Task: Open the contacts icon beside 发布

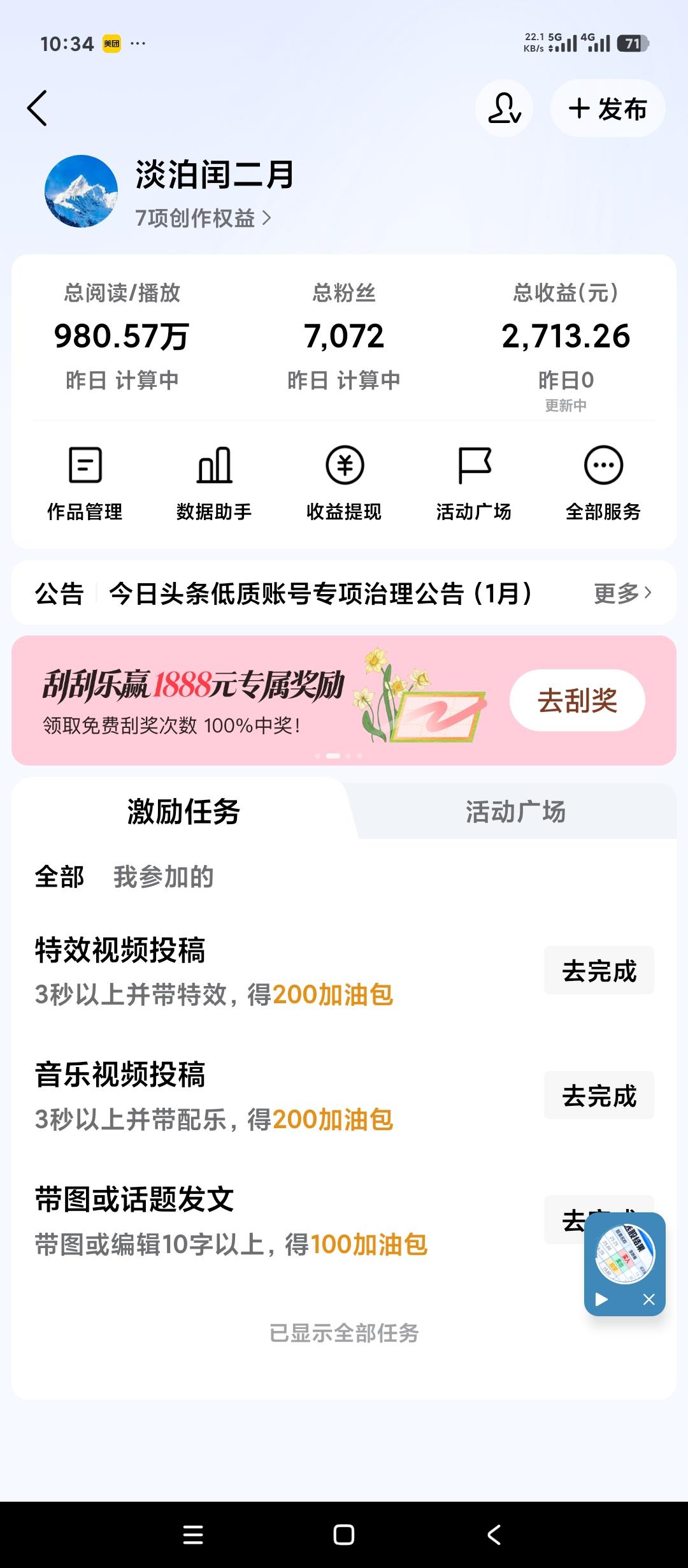Action: point(503,108)
